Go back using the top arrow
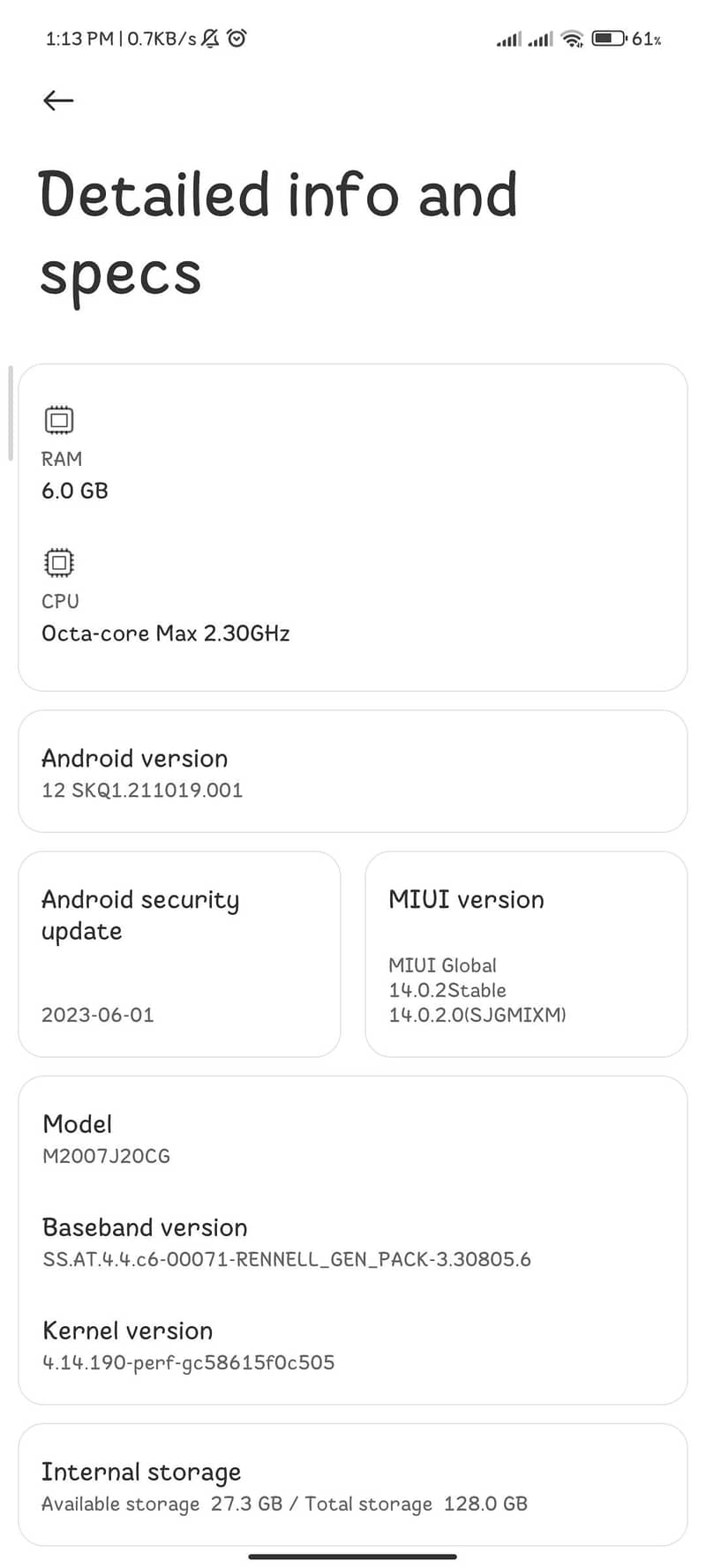This screenshot has width=706, height=1568. click(58, 101)
